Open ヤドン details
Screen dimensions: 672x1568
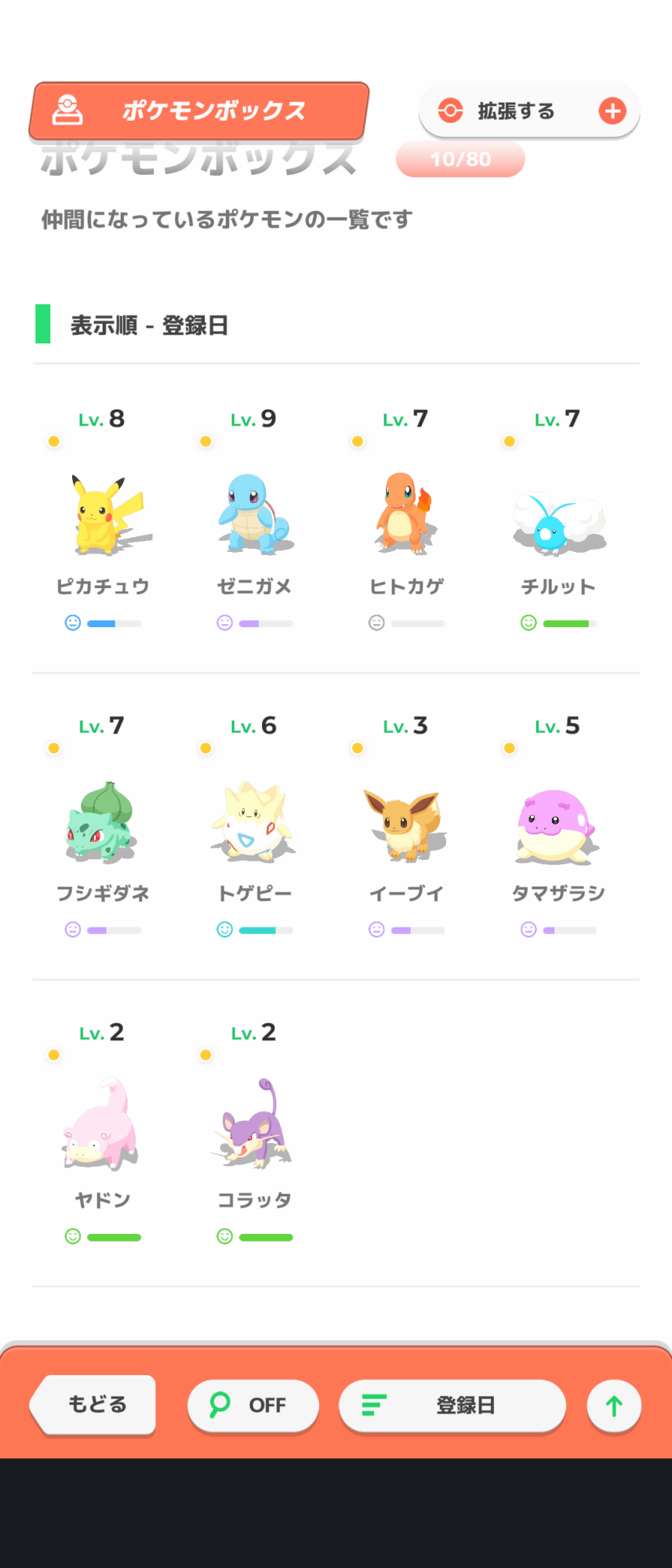click(x=103, y=1131)
